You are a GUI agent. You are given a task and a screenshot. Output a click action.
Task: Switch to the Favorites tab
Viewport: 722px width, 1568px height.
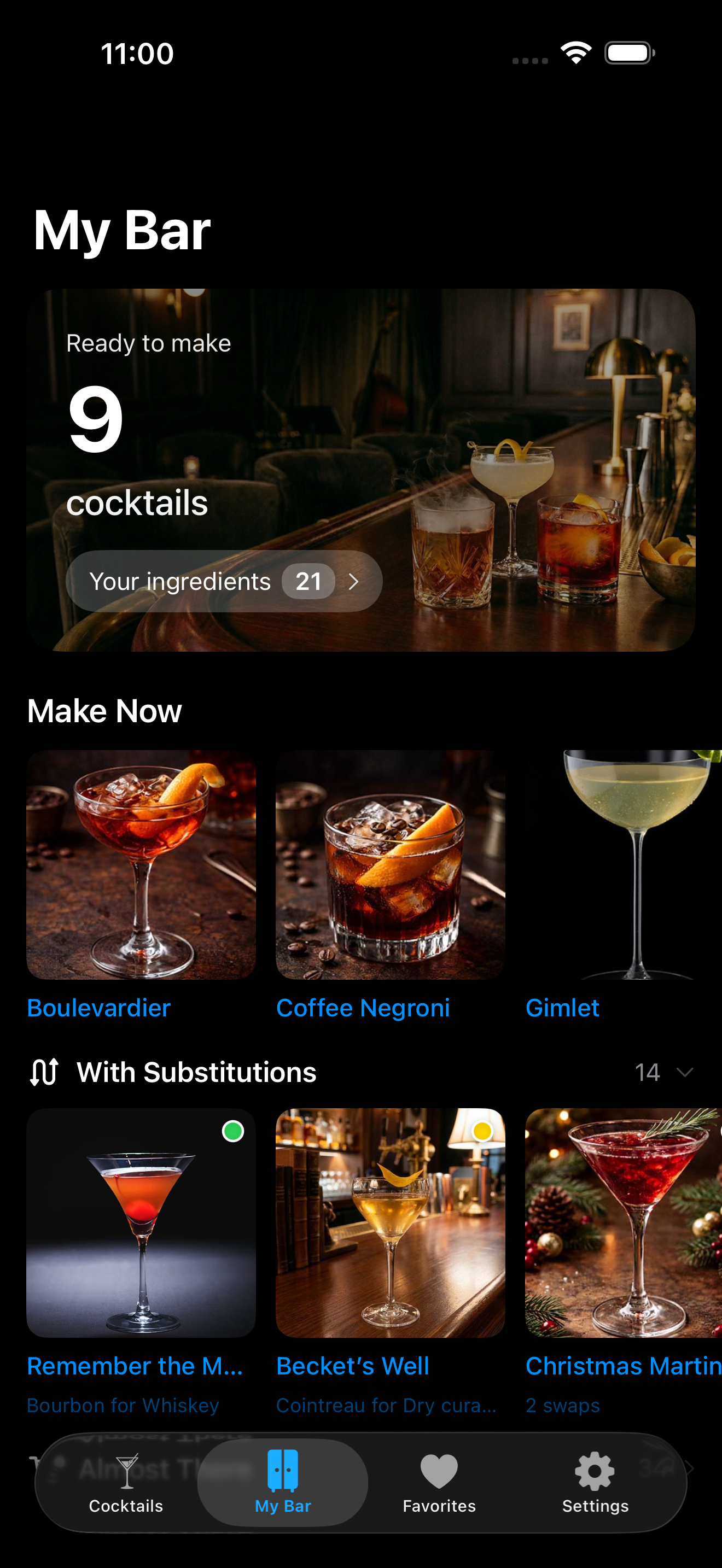pos(439,1485)
